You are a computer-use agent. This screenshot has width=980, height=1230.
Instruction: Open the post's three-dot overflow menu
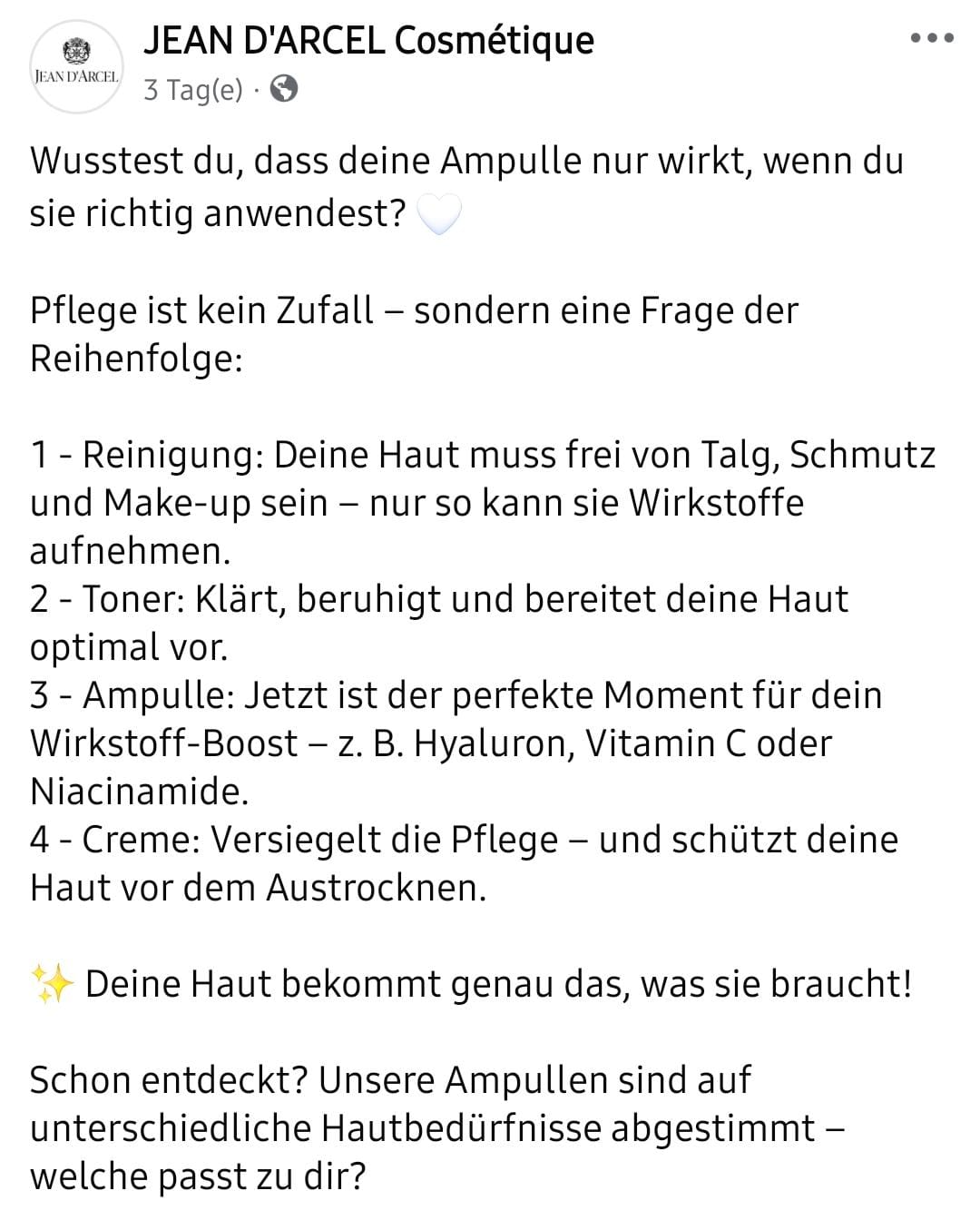click(x=932, y=39)
